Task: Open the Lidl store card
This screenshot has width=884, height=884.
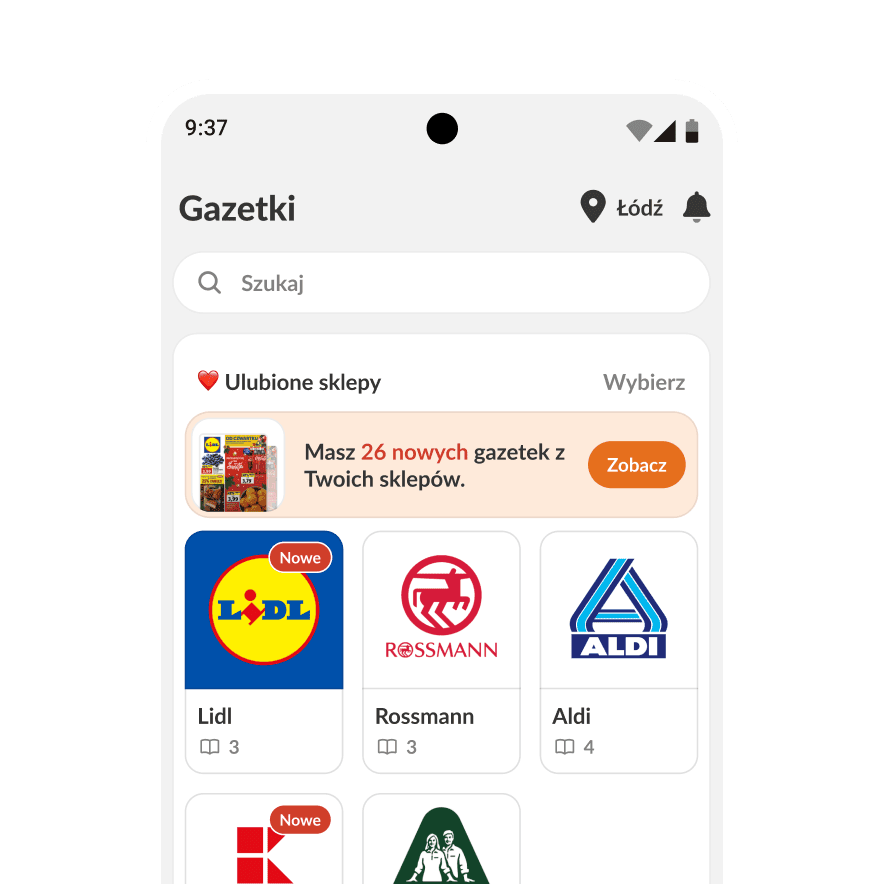Action: point(264,651)
